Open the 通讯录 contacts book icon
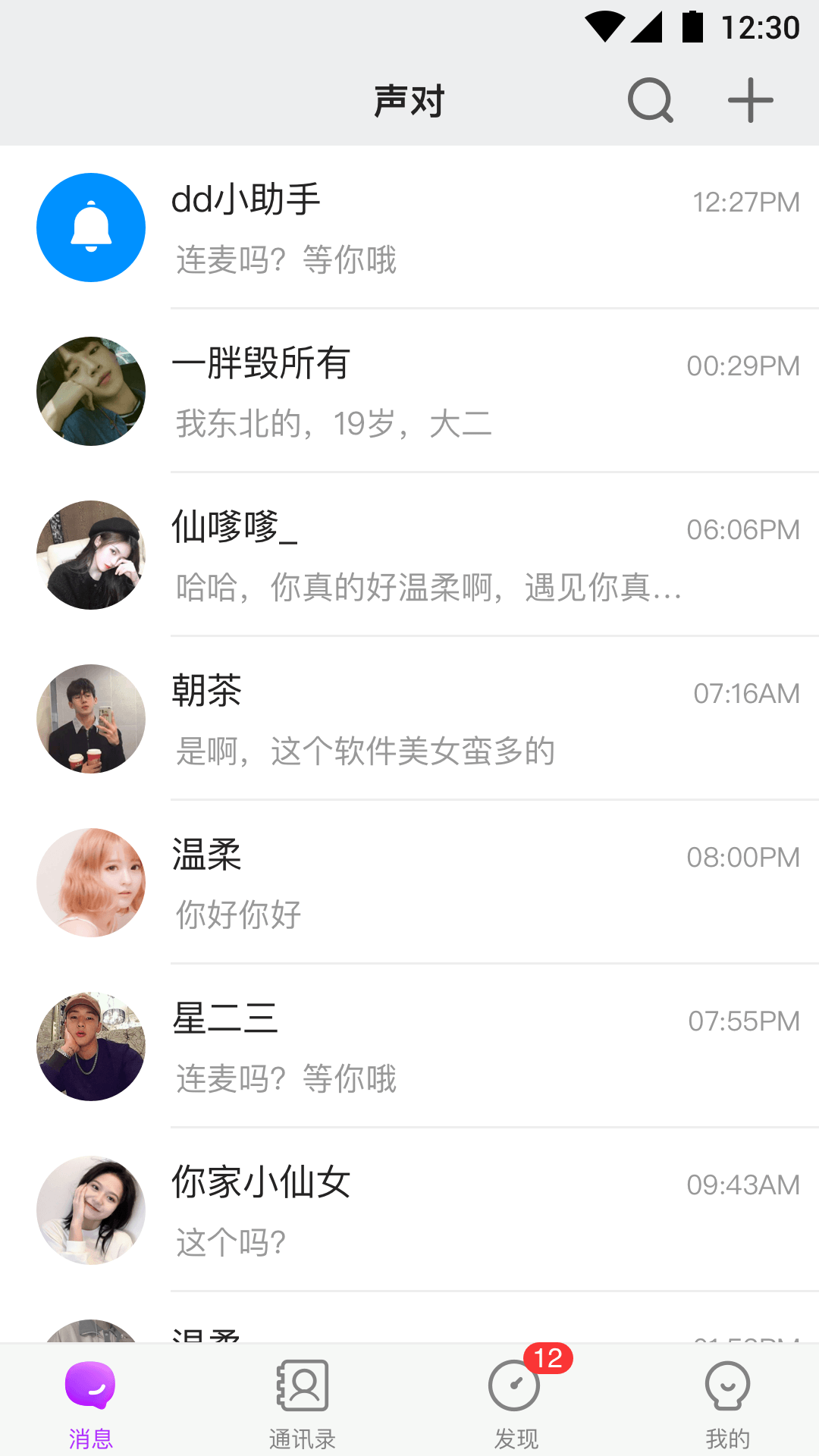The width and height of the screenshot is (819, 1456). pos(303,1385)
